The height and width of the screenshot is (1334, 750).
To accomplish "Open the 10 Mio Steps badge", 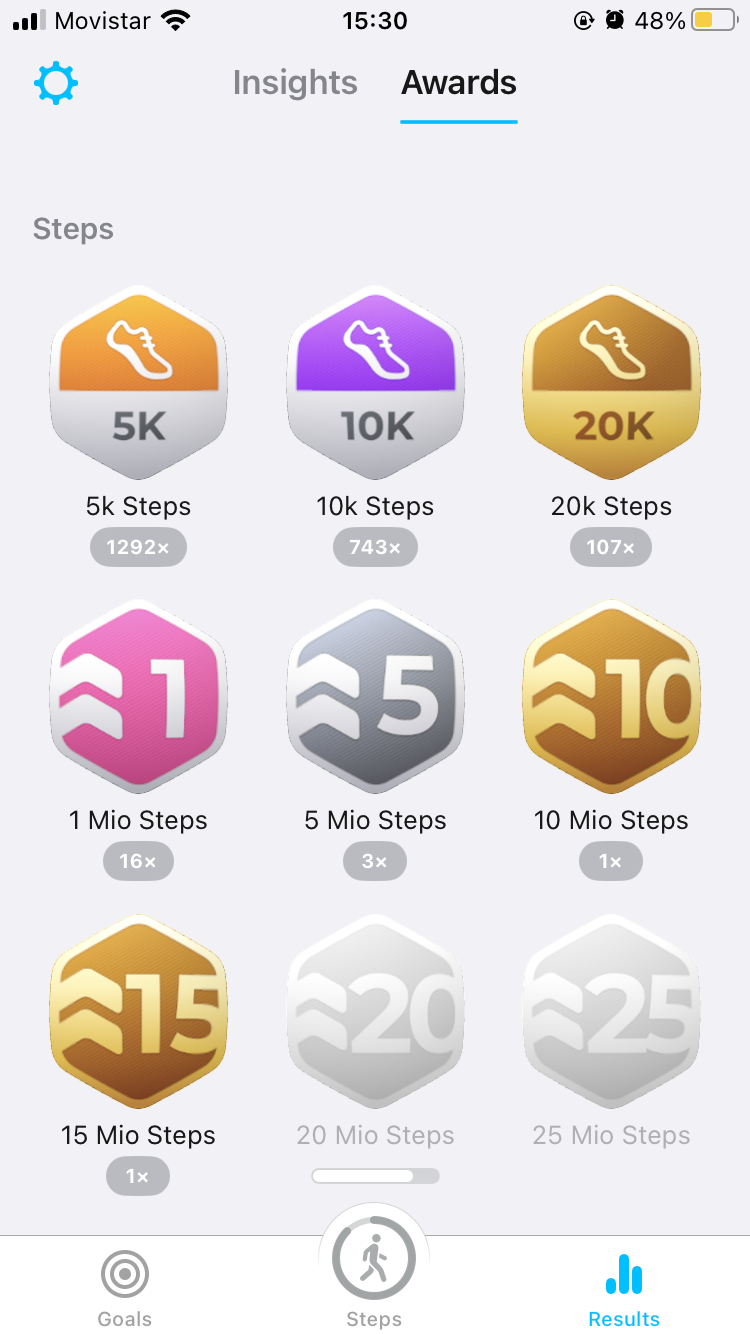I will (x=611, y=697).
